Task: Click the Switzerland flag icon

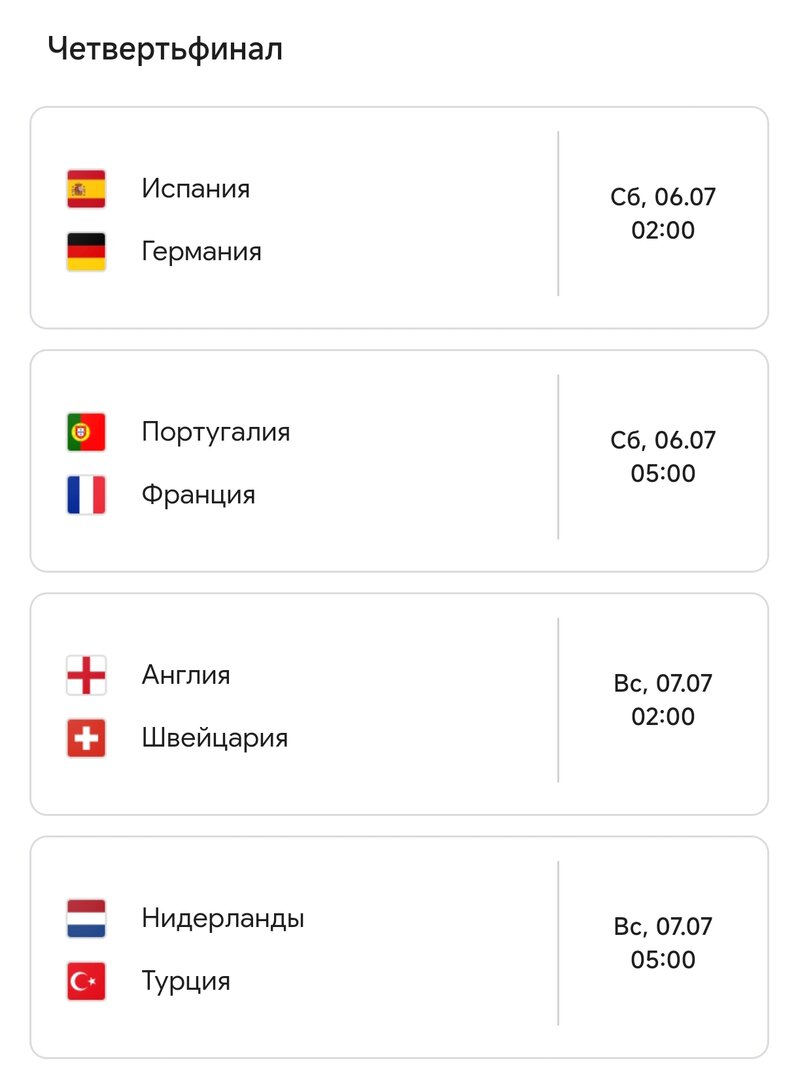Action: point(87,738)
